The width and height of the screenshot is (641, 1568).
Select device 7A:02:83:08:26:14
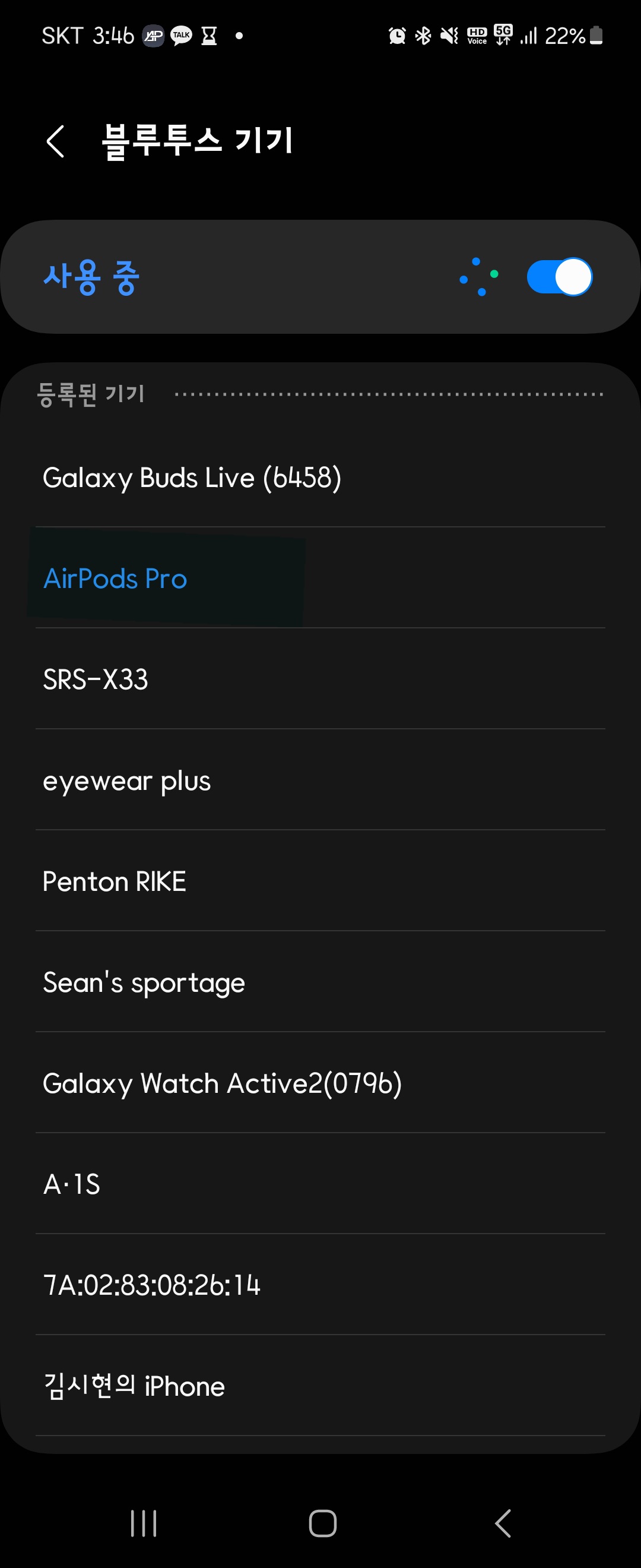point(320,1285)
